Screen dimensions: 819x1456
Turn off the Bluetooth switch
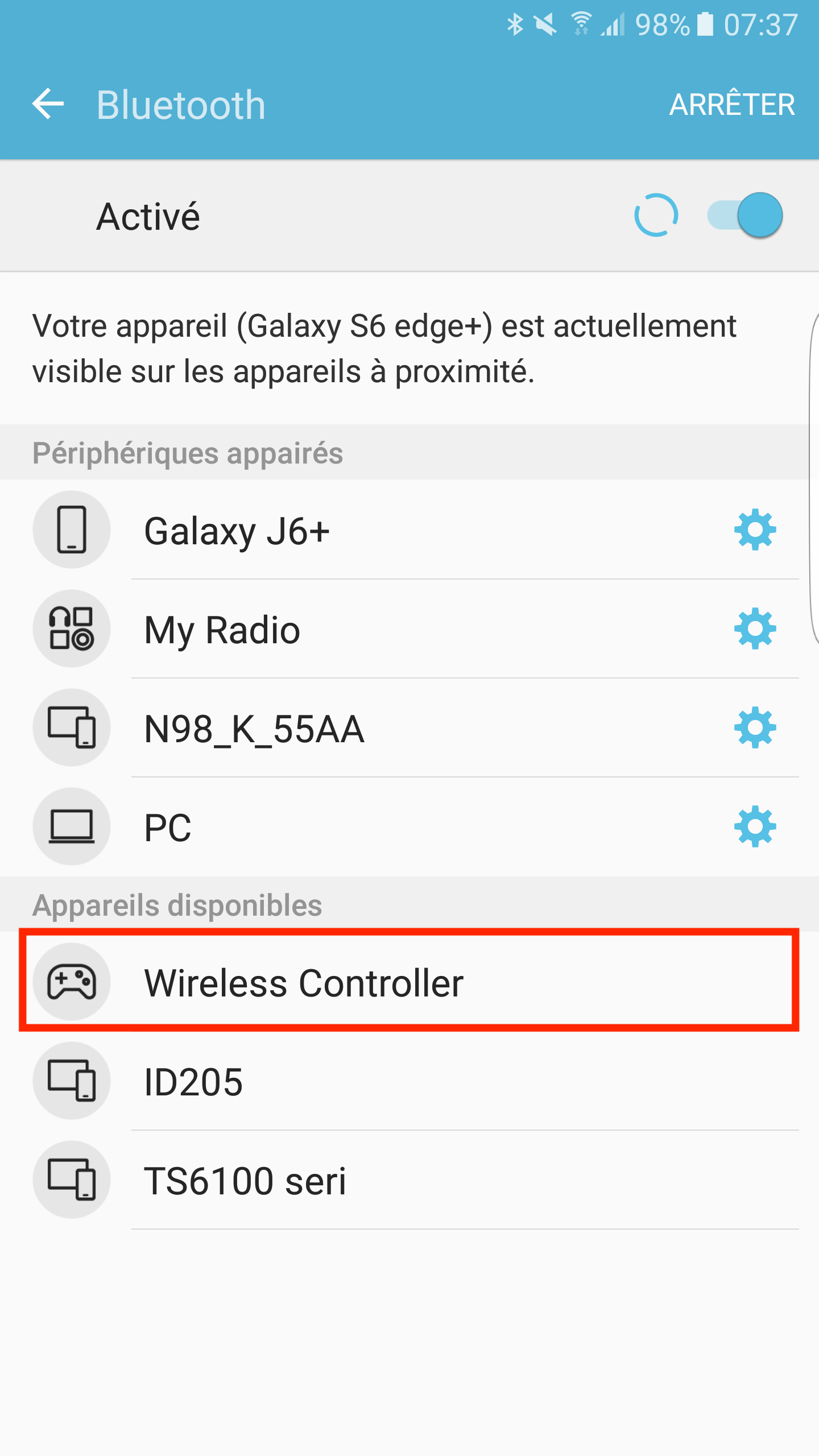pos(745,216)
